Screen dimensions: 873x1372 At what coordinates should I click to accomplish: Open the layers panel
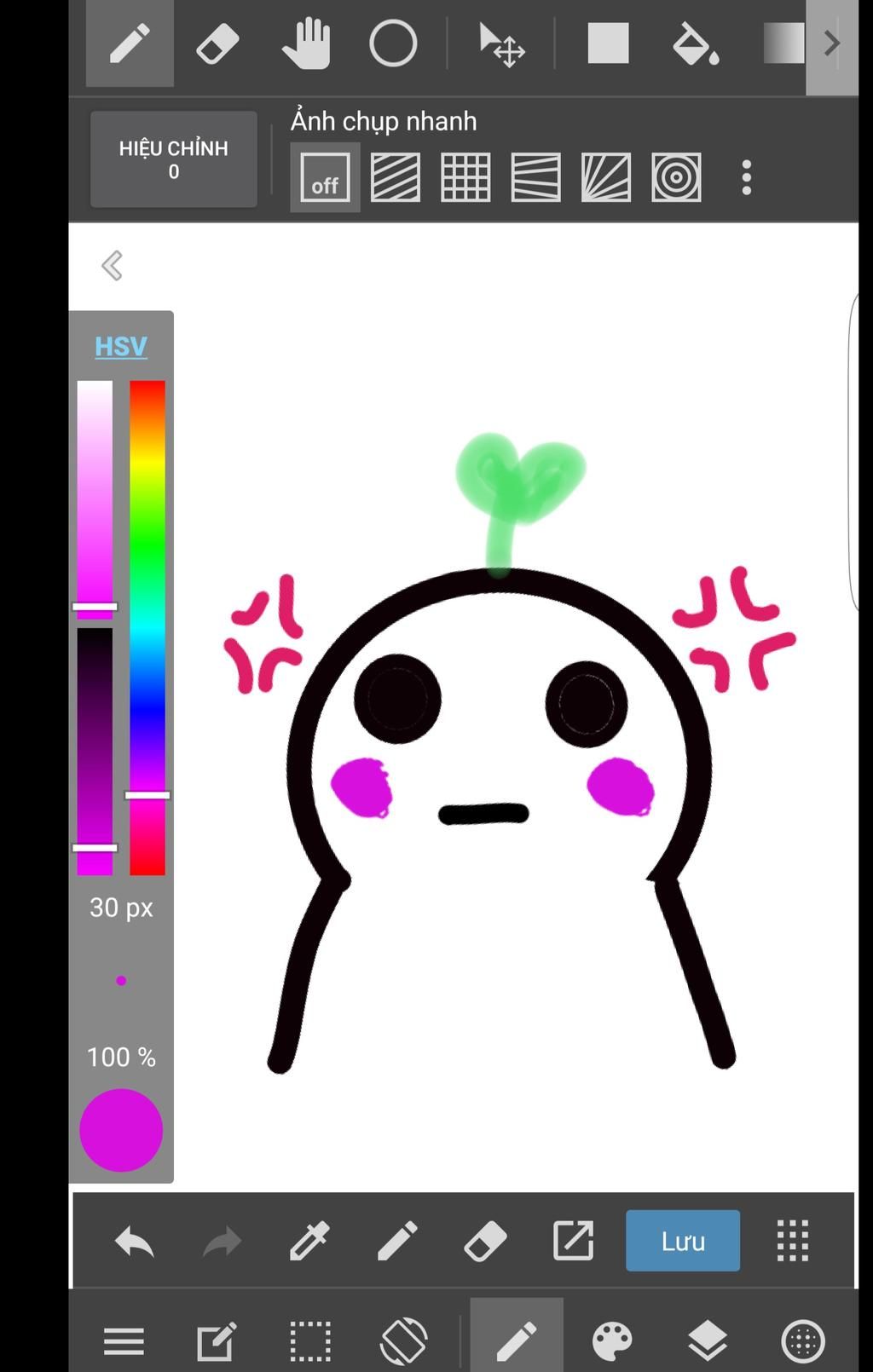coord(708,1340)
